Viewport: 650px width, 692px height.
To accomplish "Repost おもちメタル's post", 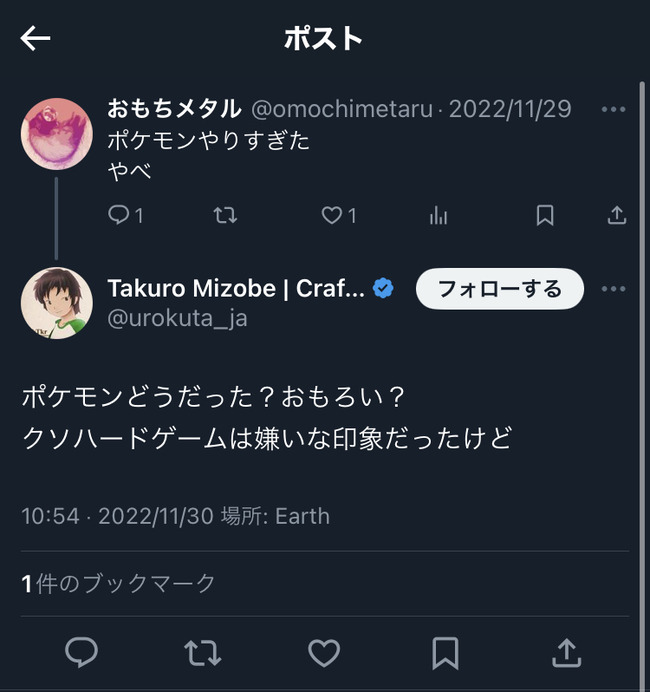I will (x=225, y=215).
